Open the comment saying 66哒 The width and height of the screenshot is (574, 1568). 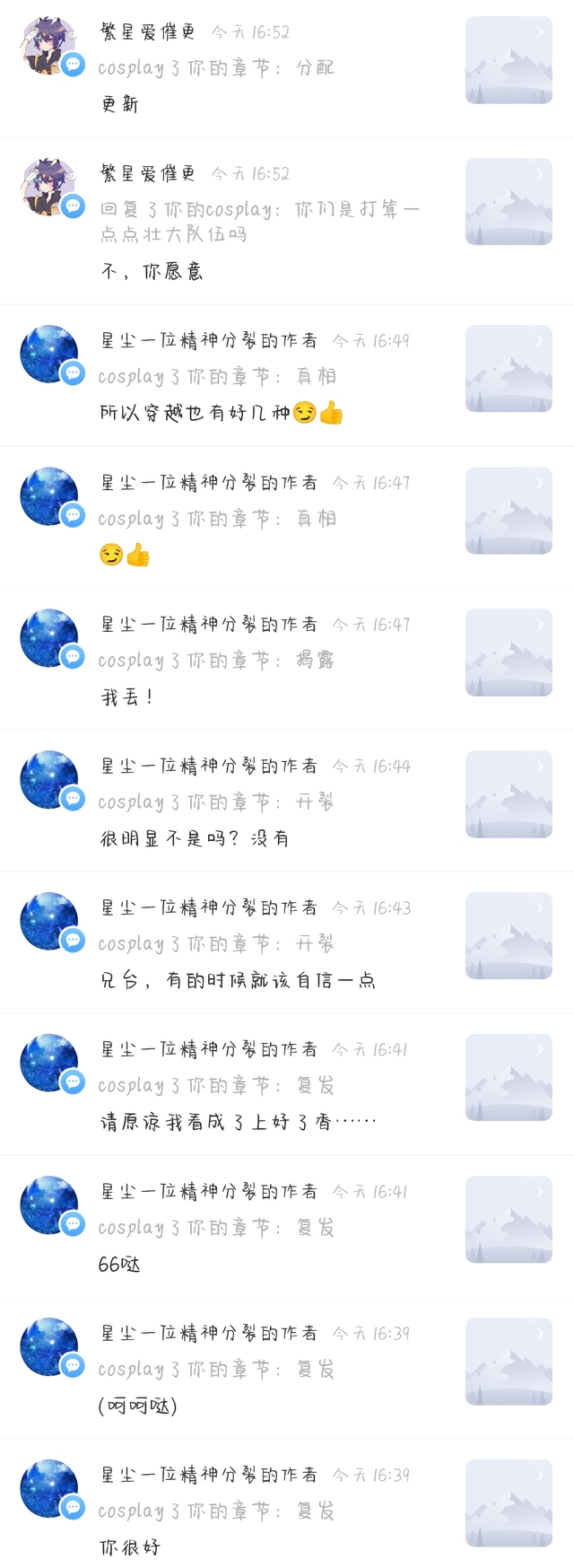click(x=119, y=1265)
